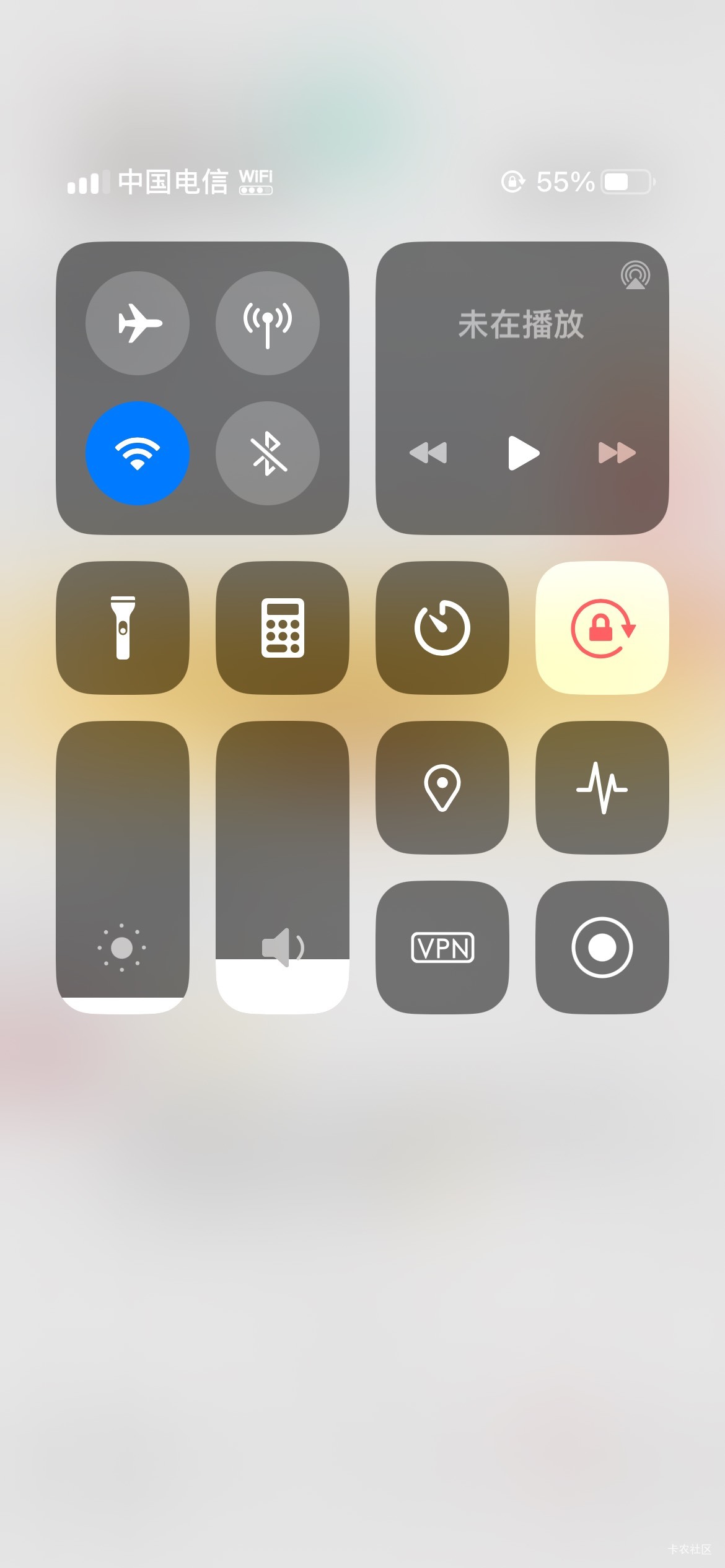Open the timer
Image resolution: width=725 pixels, height=1568 pixels.
click(x=442, y=628)
